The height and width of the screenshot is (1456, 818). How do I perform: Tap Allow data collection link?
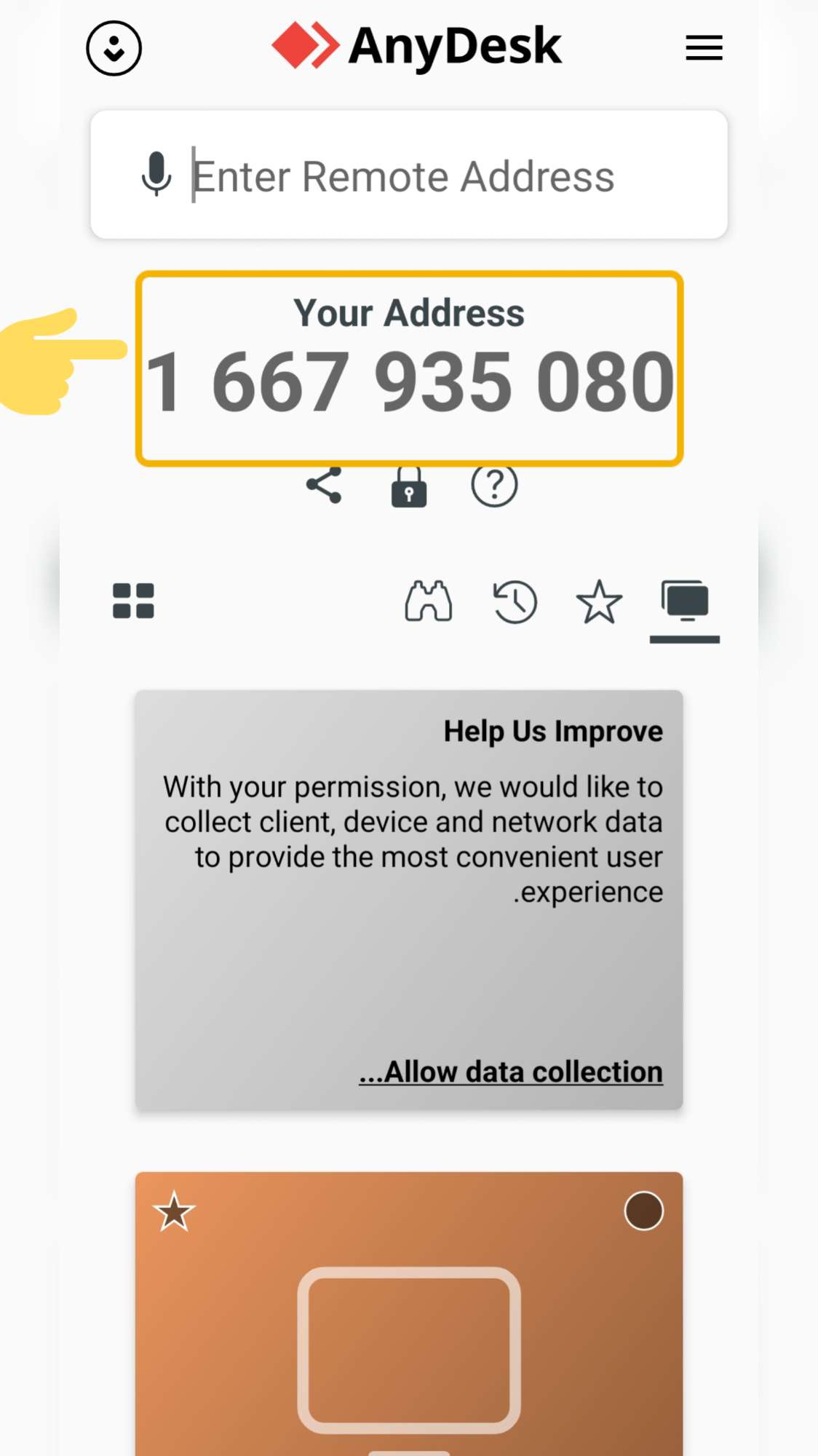coord(511,1072)
